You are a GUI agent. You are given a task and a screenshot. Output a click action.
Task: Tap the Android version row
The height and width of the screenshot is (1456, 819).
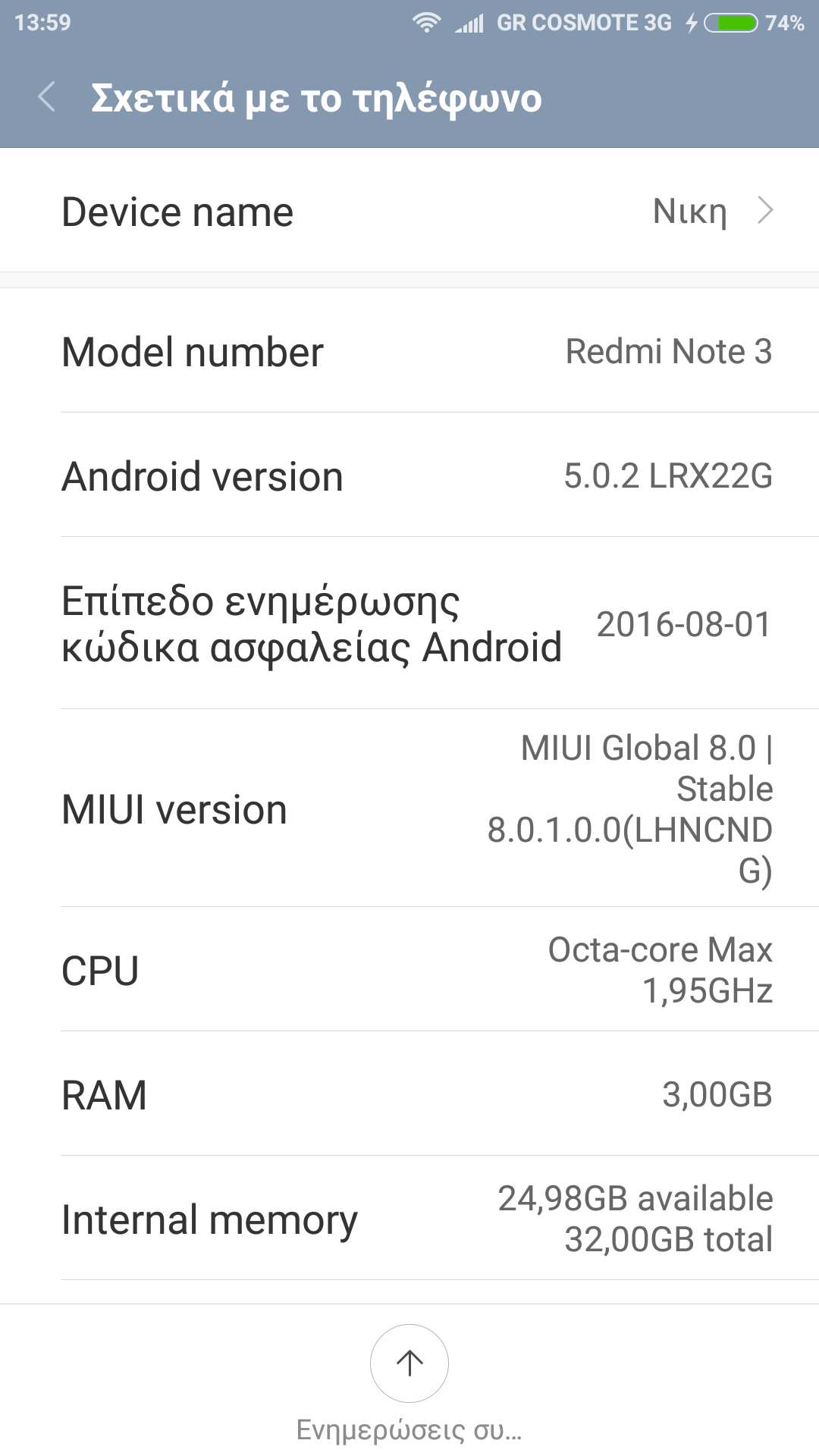point(409,476)
